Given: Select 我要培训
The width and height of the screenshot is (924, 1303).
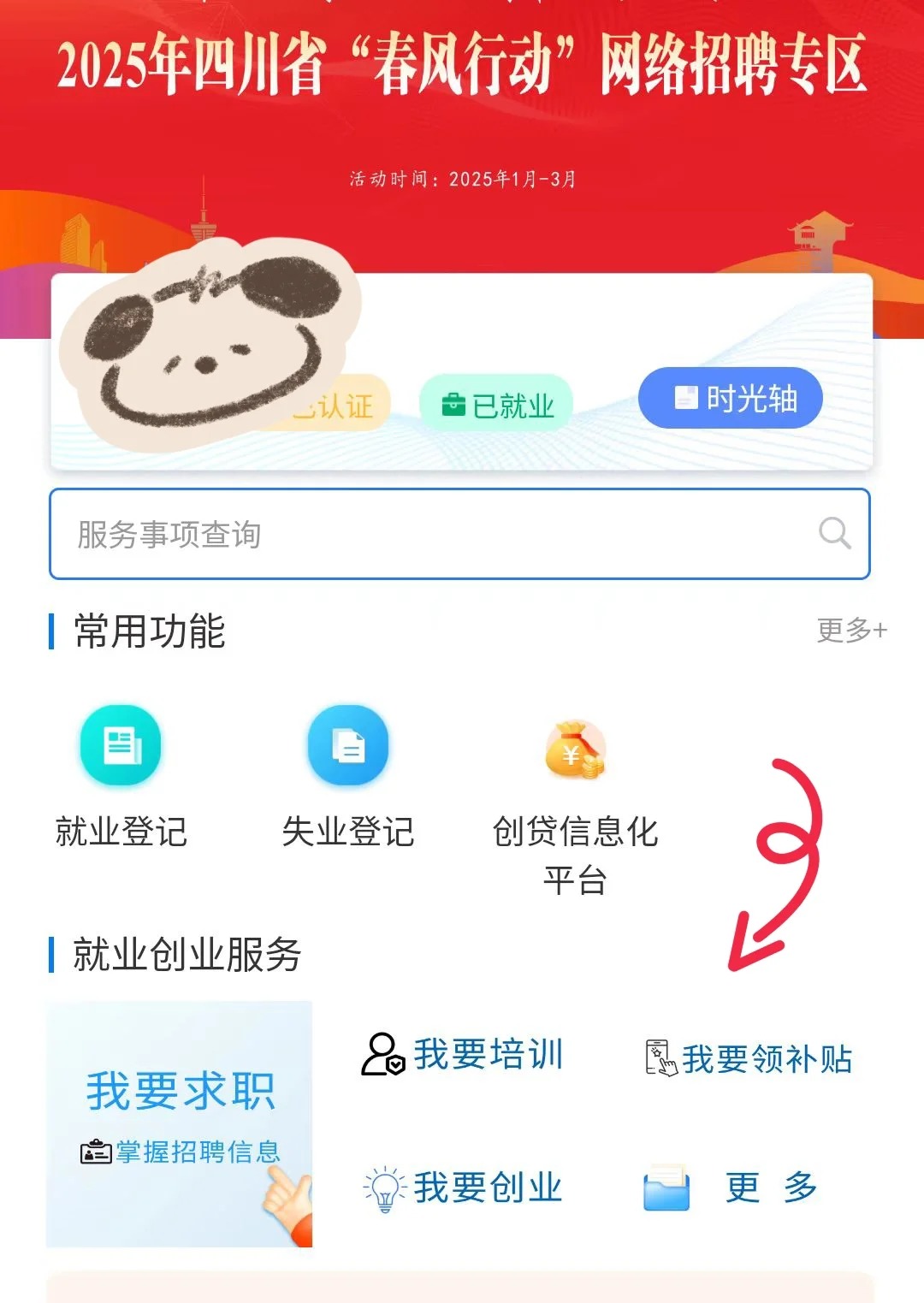Looking at the screenshot, I should pyautogui.click(x=463, y=1054).
